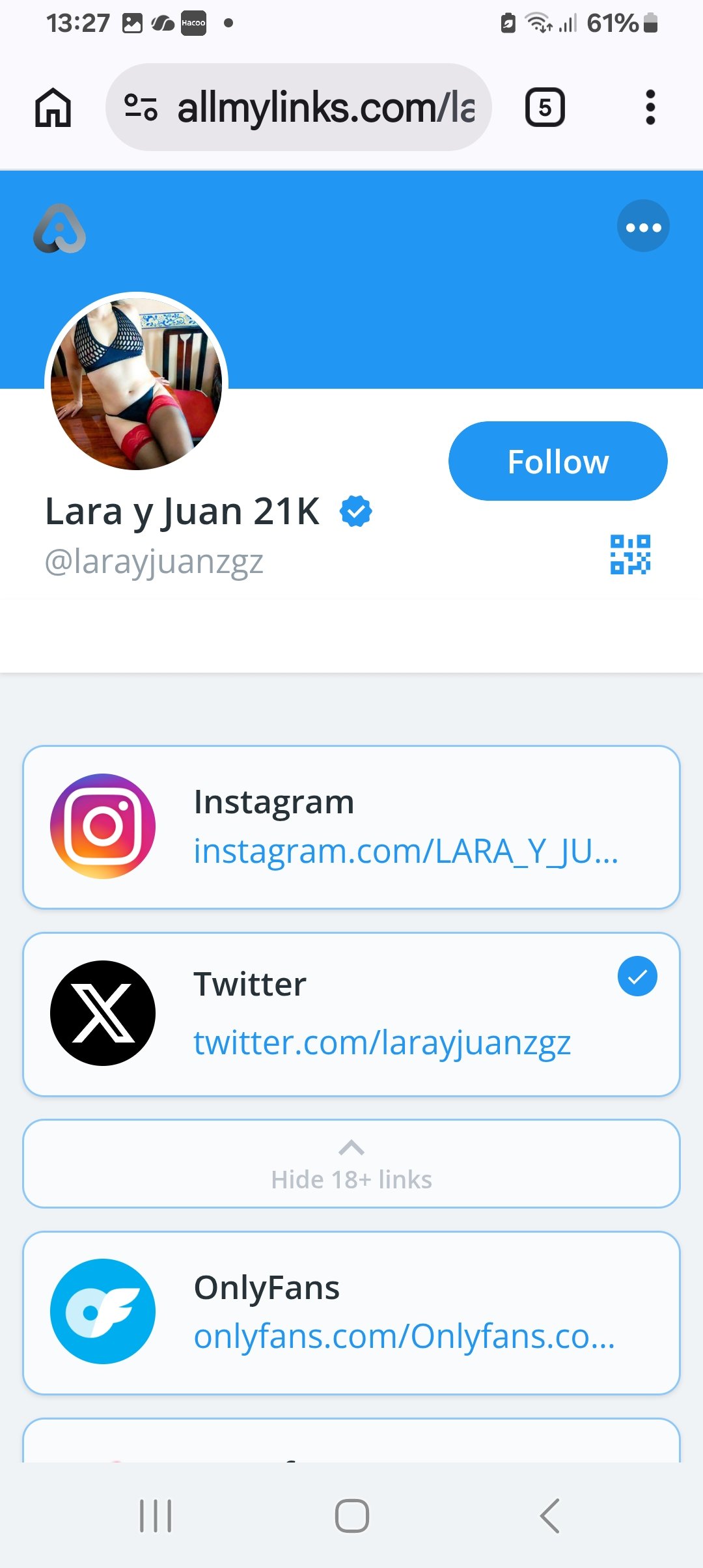The image size is (703, 1568).
Task: Open the browser tab switcher
Action: 545,107
